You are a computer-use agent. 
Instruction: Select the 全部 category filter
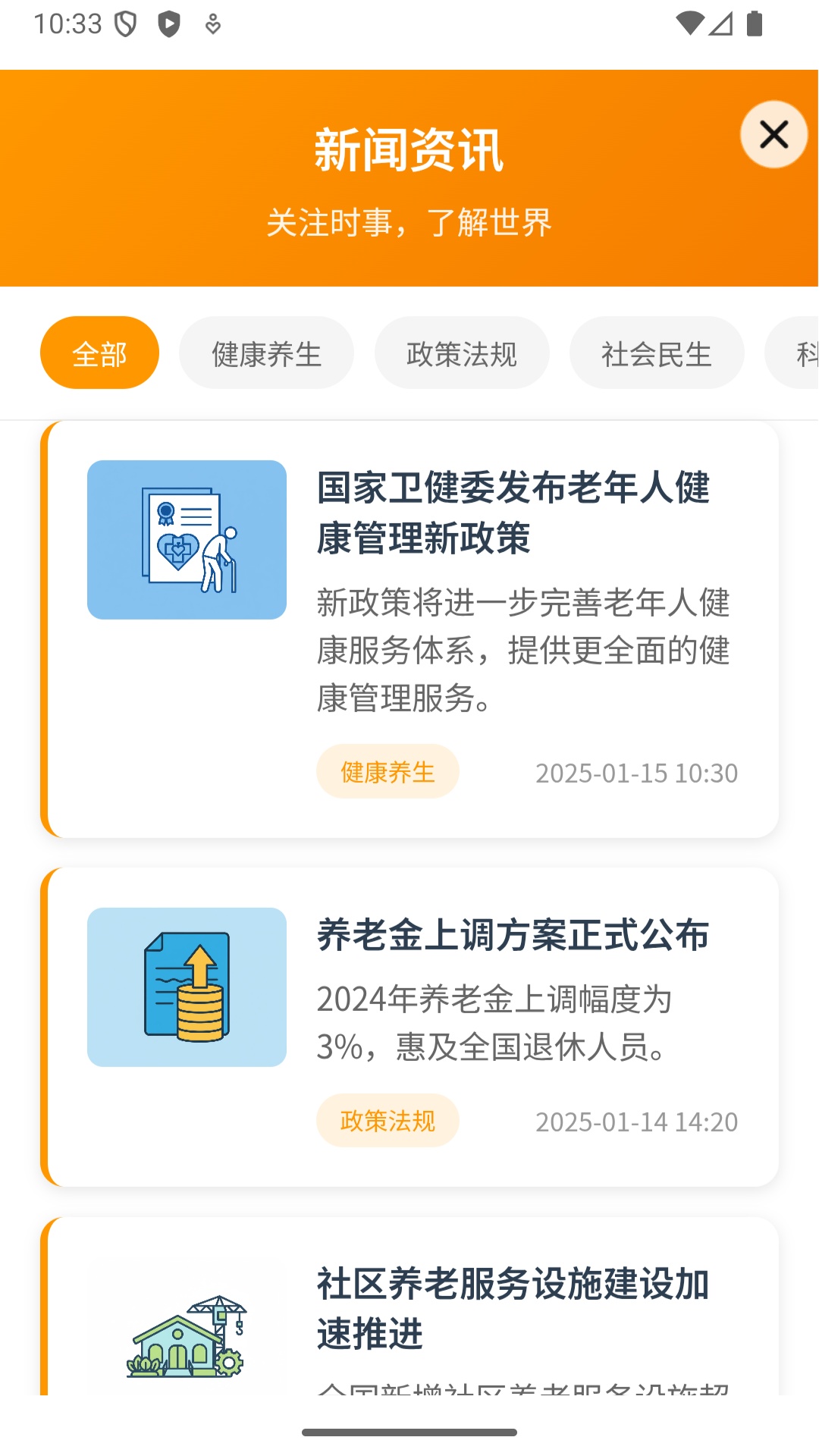(x=99, y=352)
